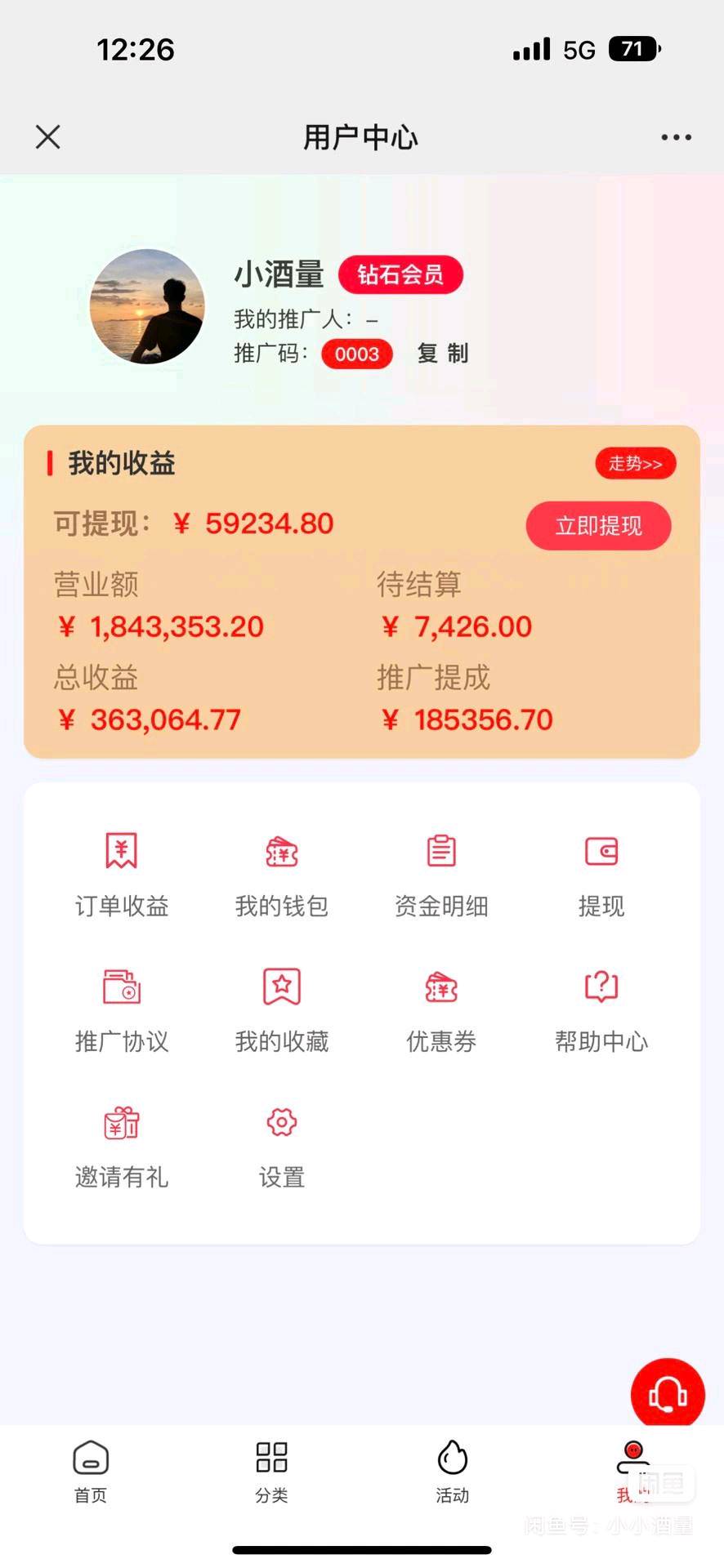The image size is (724, 1568).
Task: Tap 立即提现 to withdraw now
Action: coord(598,526)
